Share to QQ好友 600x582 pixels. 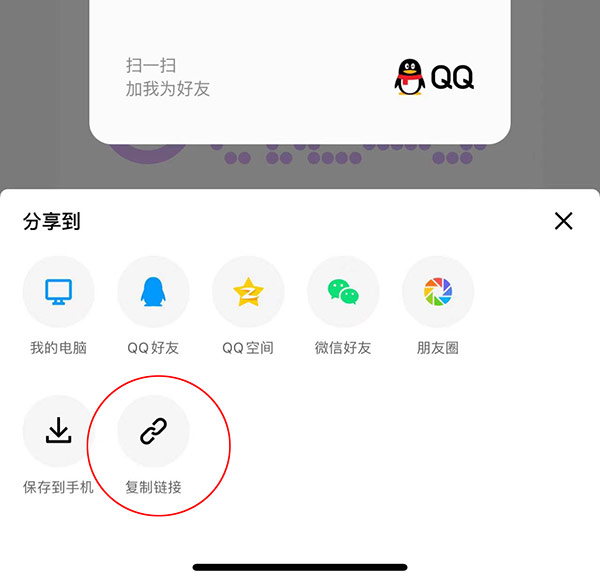click(153, 292)
